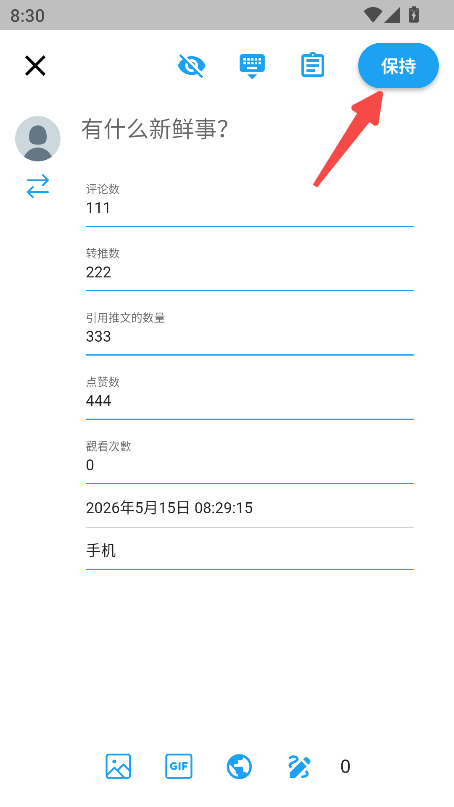Edit the 觀看次數 field showing 0
This screenshot has width=454, height=807.
(250, 461)
